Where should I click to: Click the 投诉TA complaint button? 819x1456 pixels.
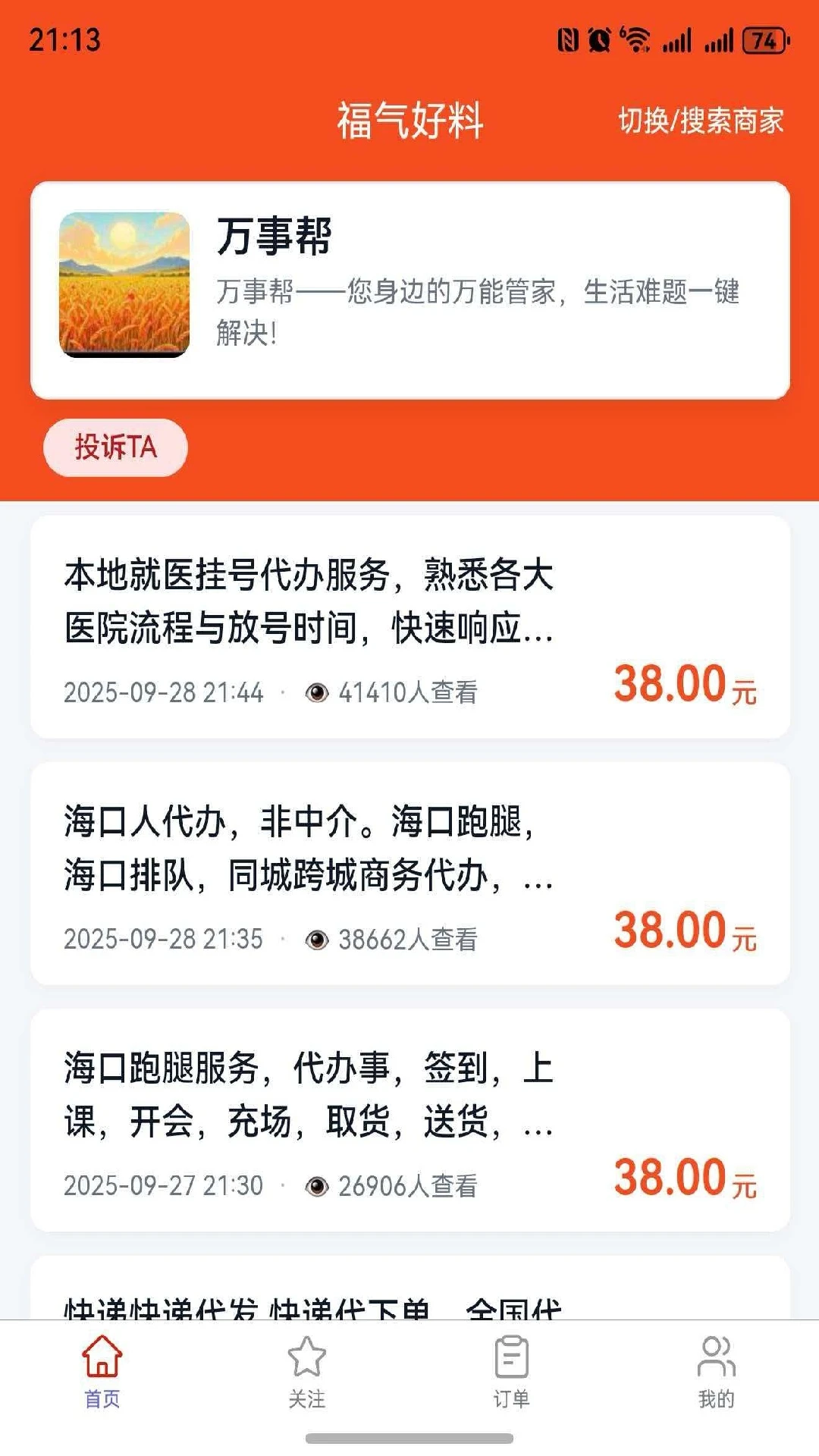point(115,447)
